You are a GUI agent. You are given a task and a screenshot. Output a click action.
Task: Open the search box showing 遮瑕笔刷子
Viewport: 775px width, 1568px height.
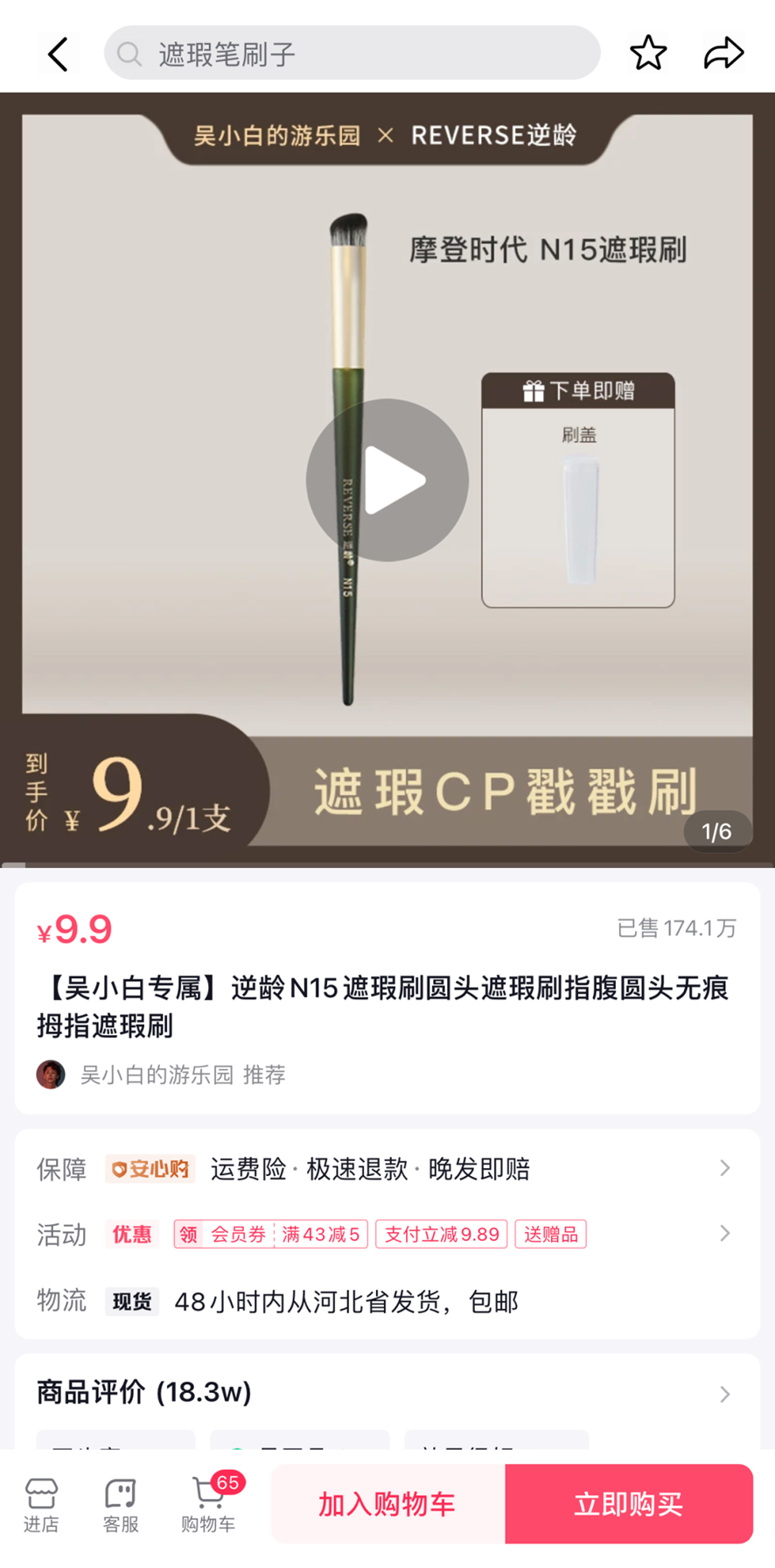pos(352,54)
